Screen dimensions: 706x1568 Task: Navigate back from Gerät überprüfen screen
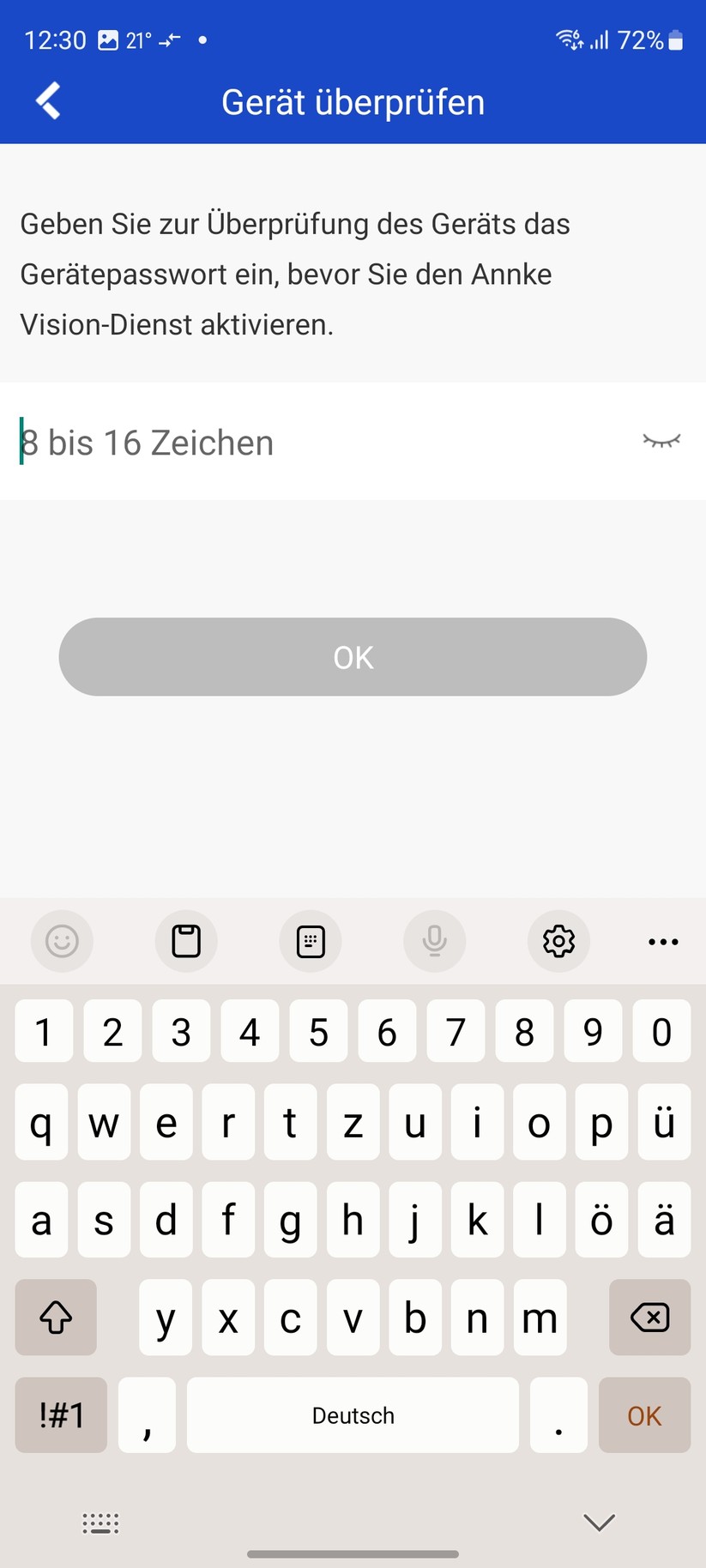coord(47,100)
